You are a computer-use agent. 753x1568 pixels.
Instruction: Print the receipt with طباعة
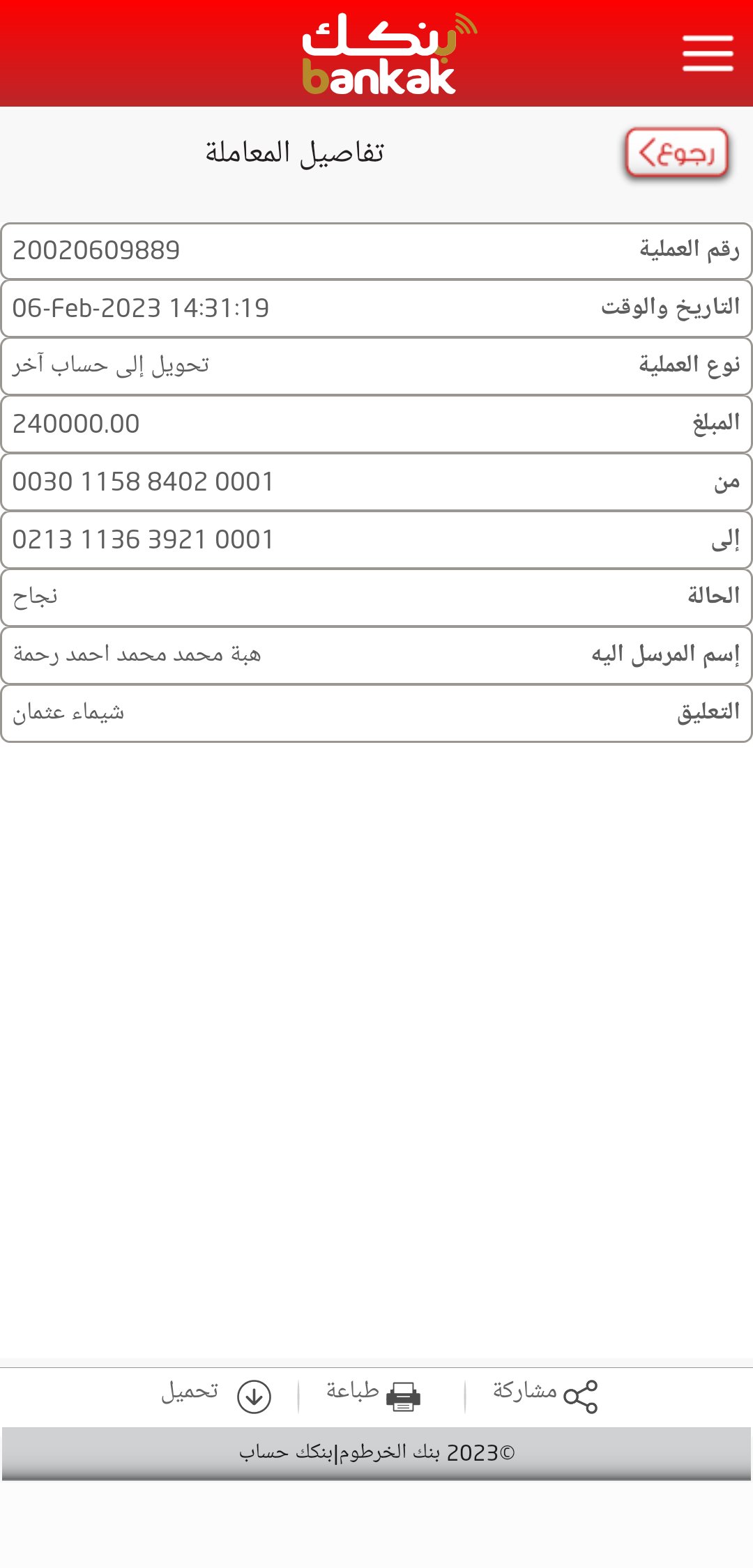click(x=374, y=1395)
